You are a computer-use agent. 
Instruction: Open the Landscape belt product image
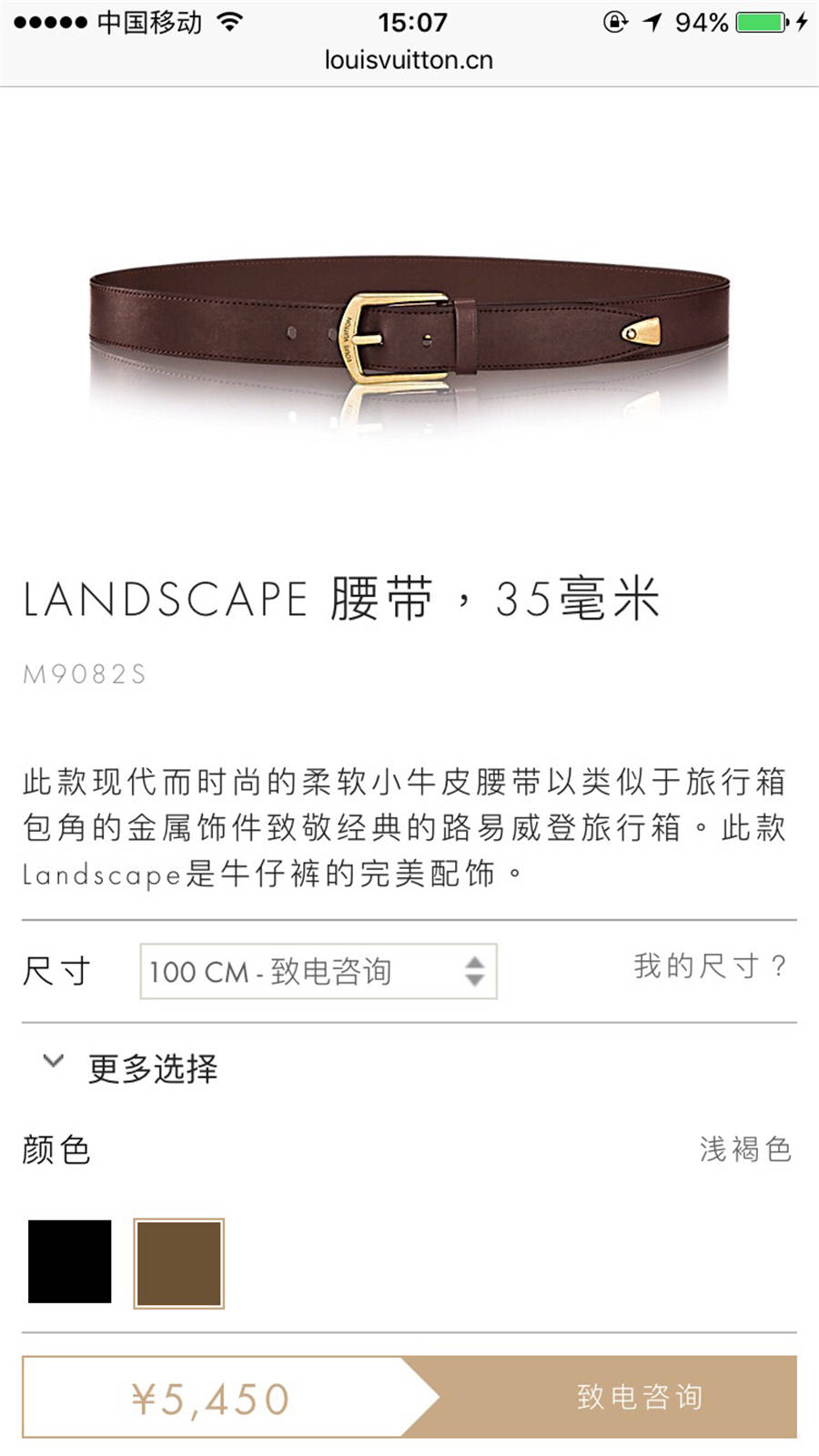pyautogui.click(x=409, y=337)
